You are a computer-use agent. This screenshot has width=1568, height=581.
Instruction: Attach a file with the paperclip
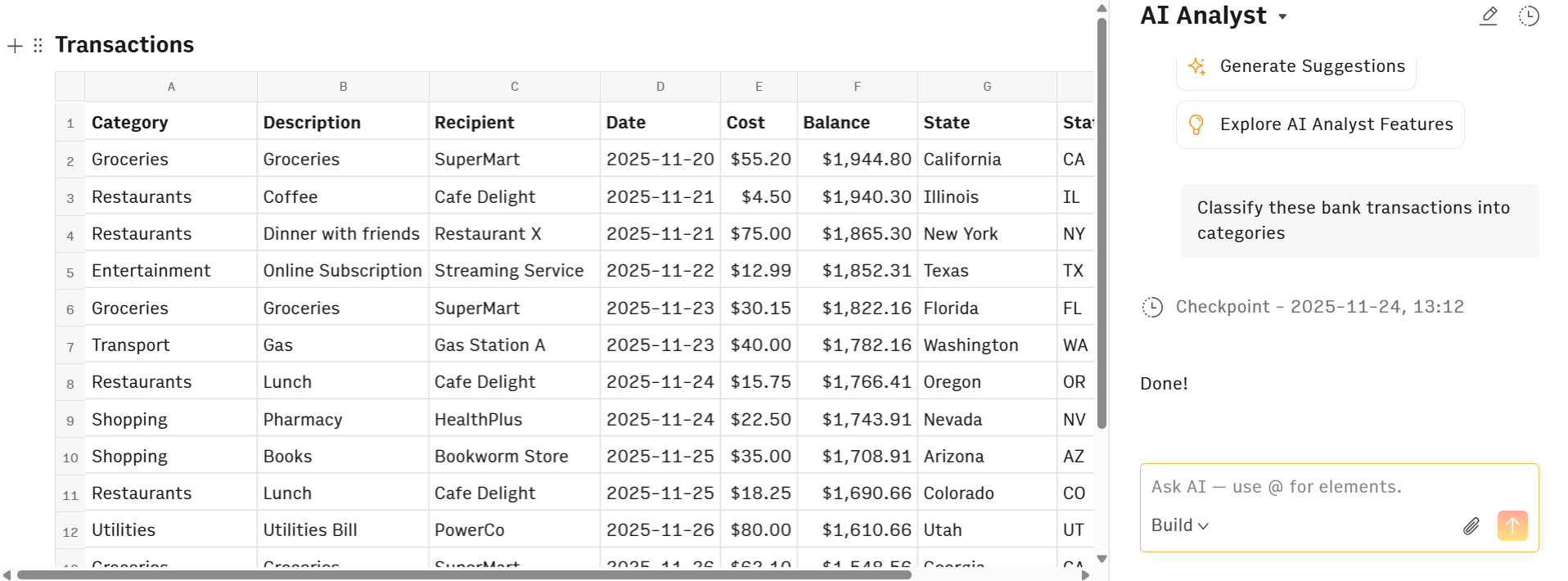tap(1471, 526)
